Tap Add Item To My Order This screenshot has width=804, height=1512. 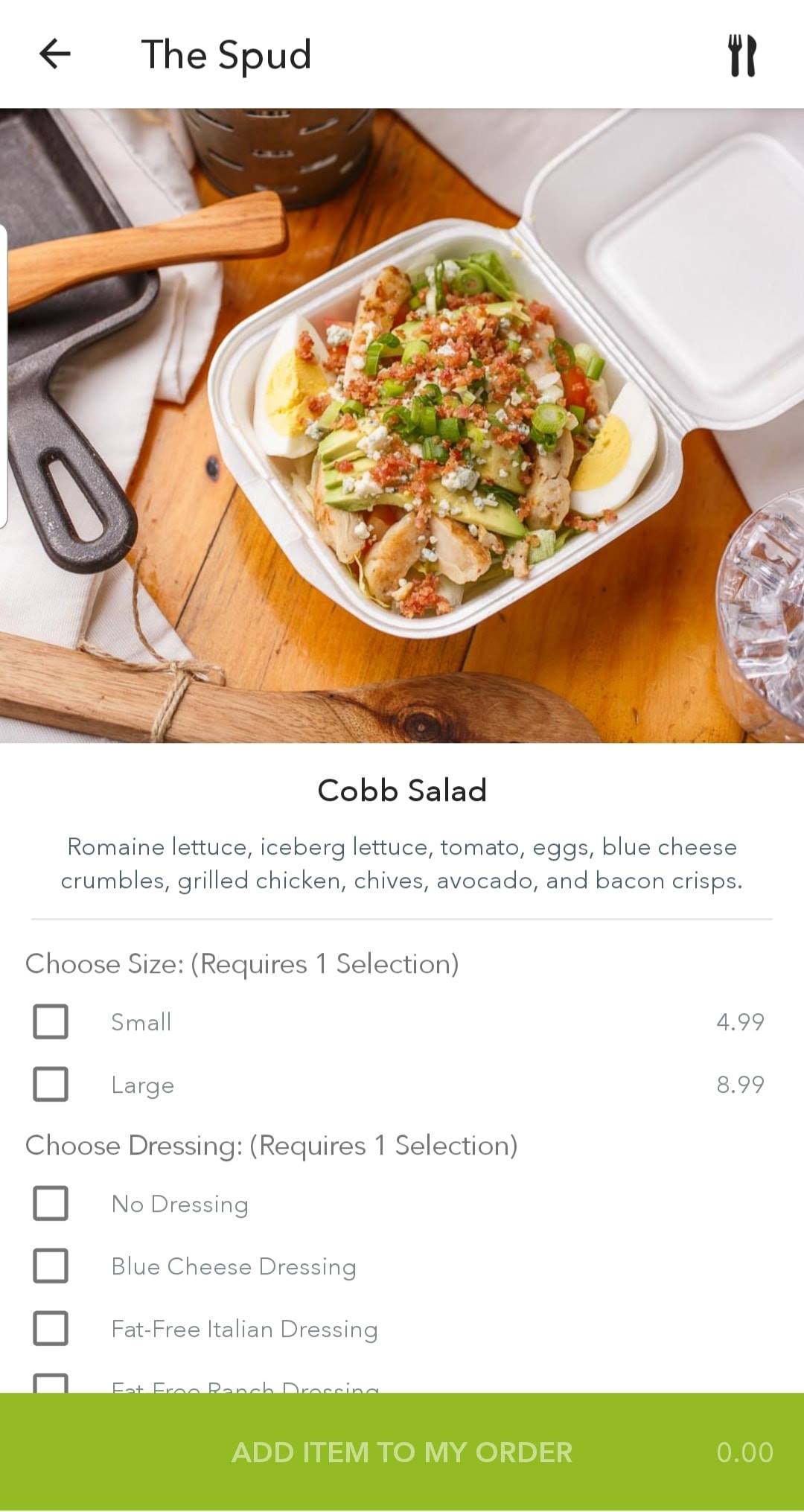(x=402, y=1452)
